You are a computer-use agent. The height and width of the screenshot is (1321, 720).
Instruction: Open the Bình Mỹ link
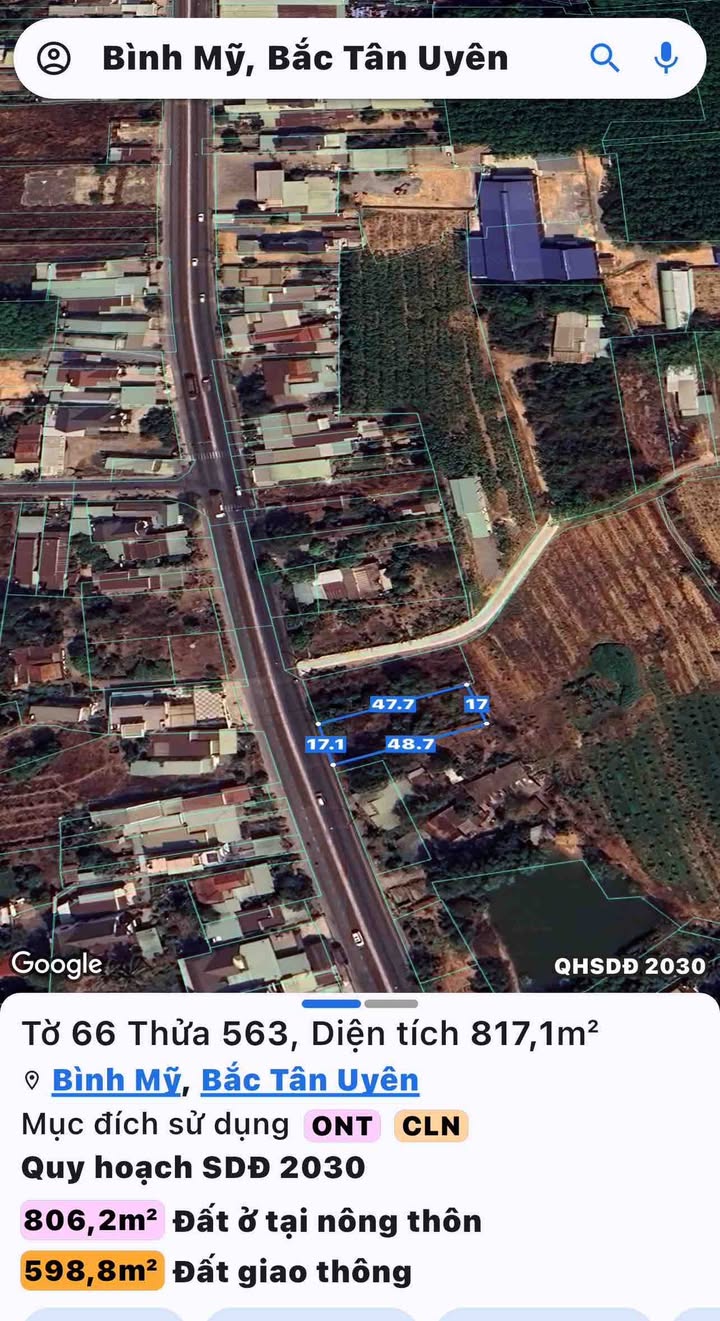(x=116, y=1080)
